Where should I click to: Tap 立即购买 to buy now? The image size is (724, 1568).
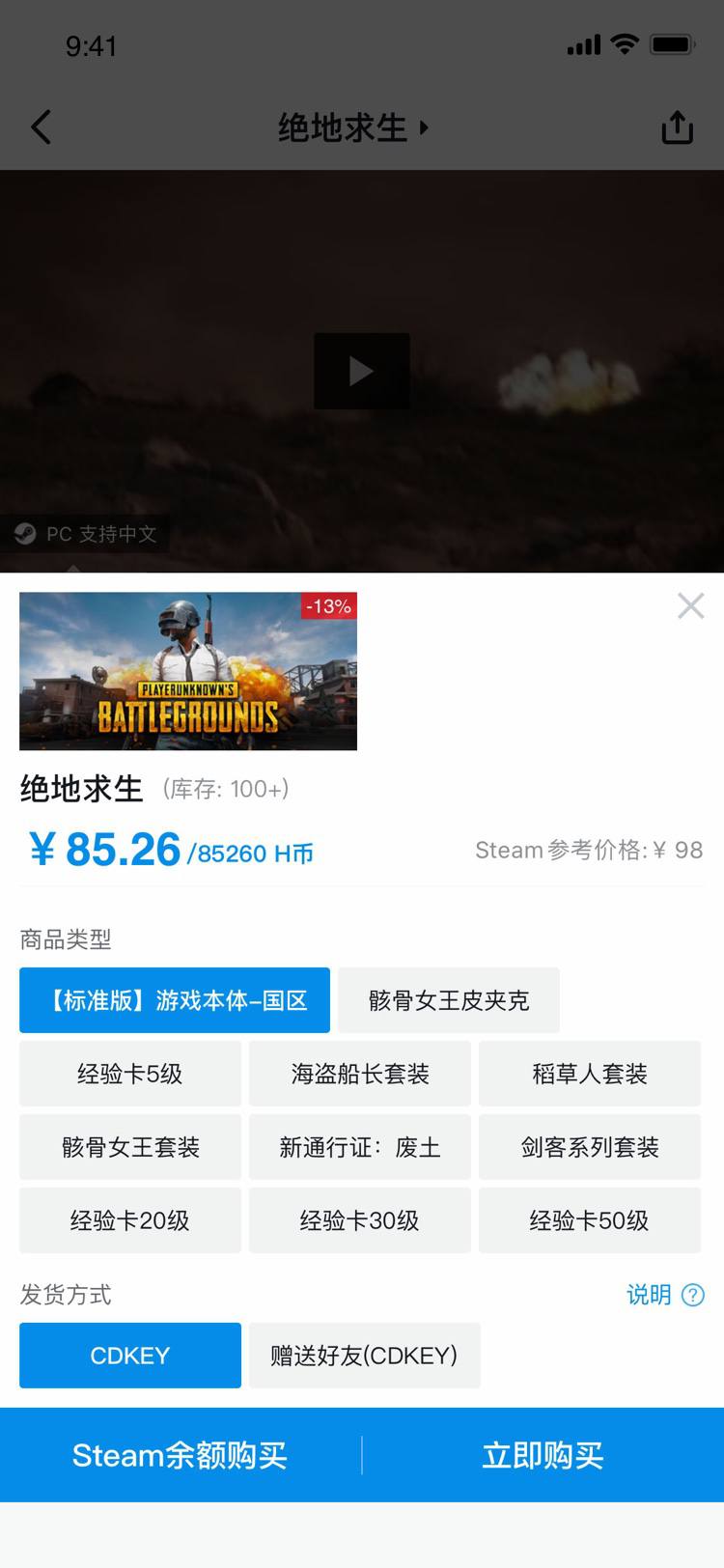(x=543, y=1455)
